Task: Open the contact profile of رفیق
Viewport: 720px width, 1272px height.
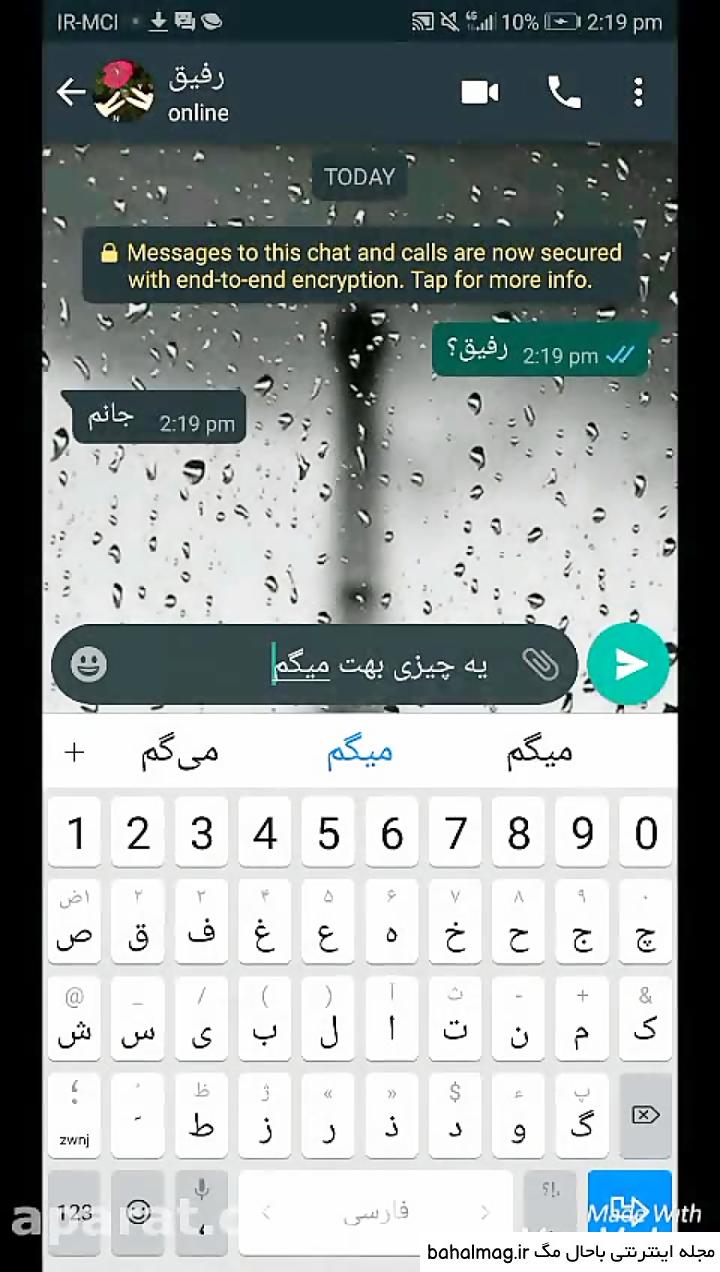Action: tap(160, 93)
